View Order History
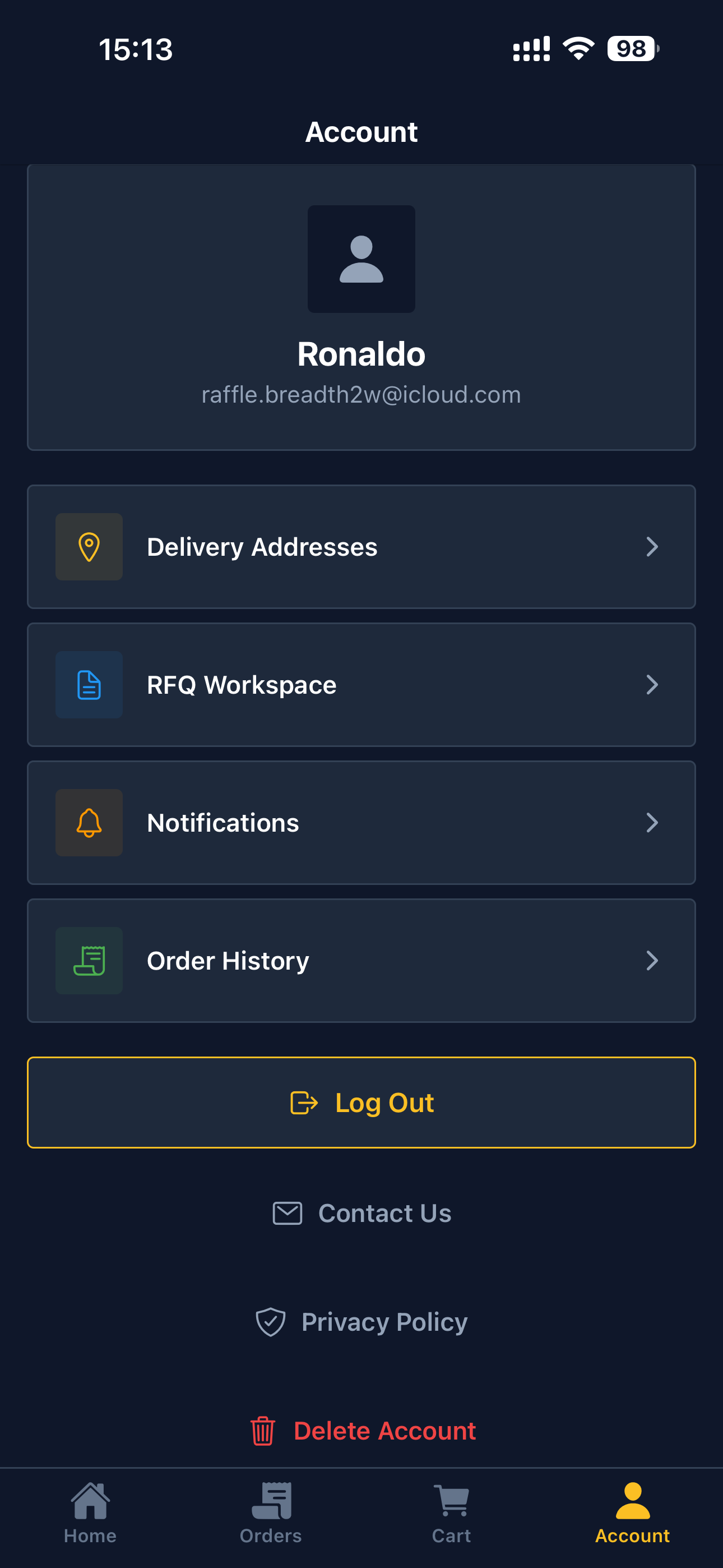The image size is (723, 1568). [x=361, y=961]
